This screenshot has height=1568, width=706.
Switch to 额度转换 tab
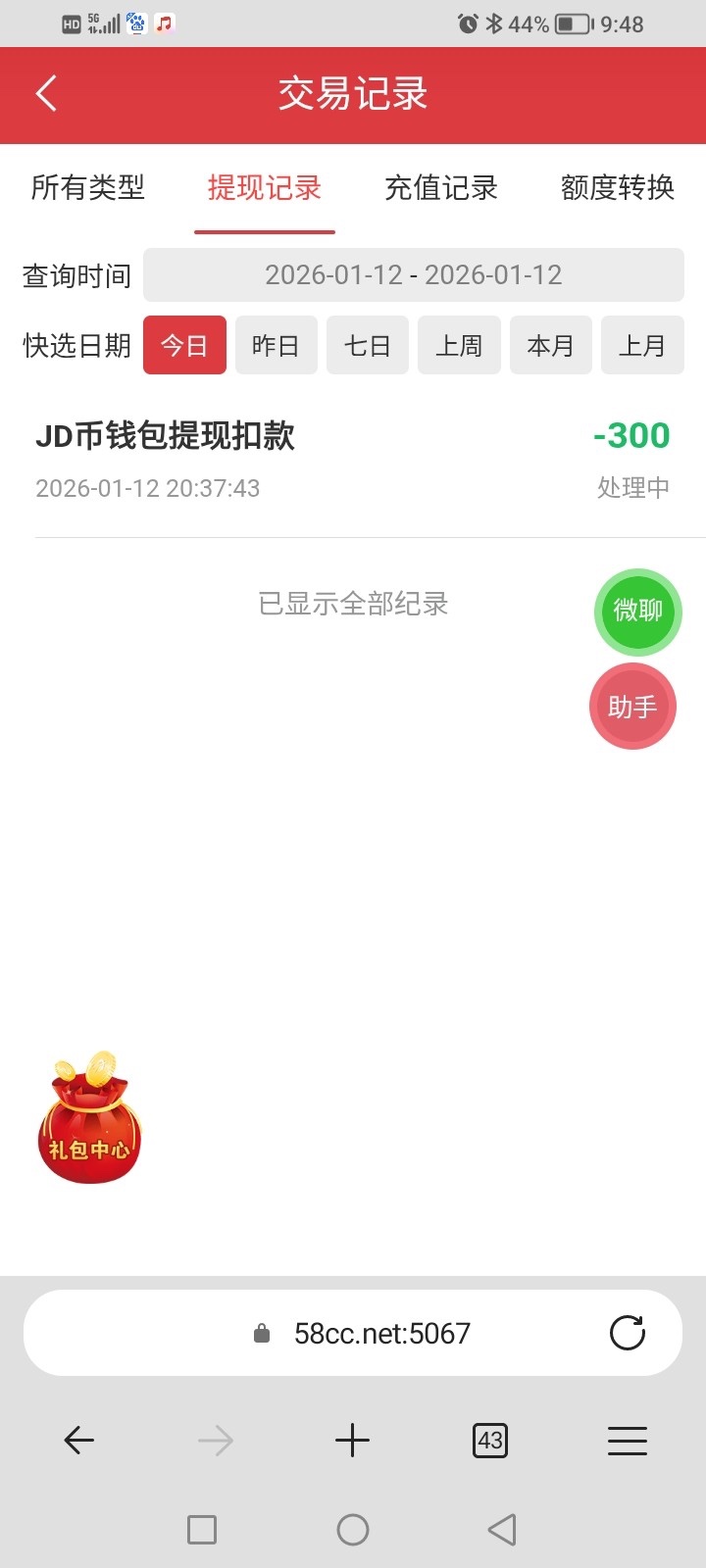[618, 187]
